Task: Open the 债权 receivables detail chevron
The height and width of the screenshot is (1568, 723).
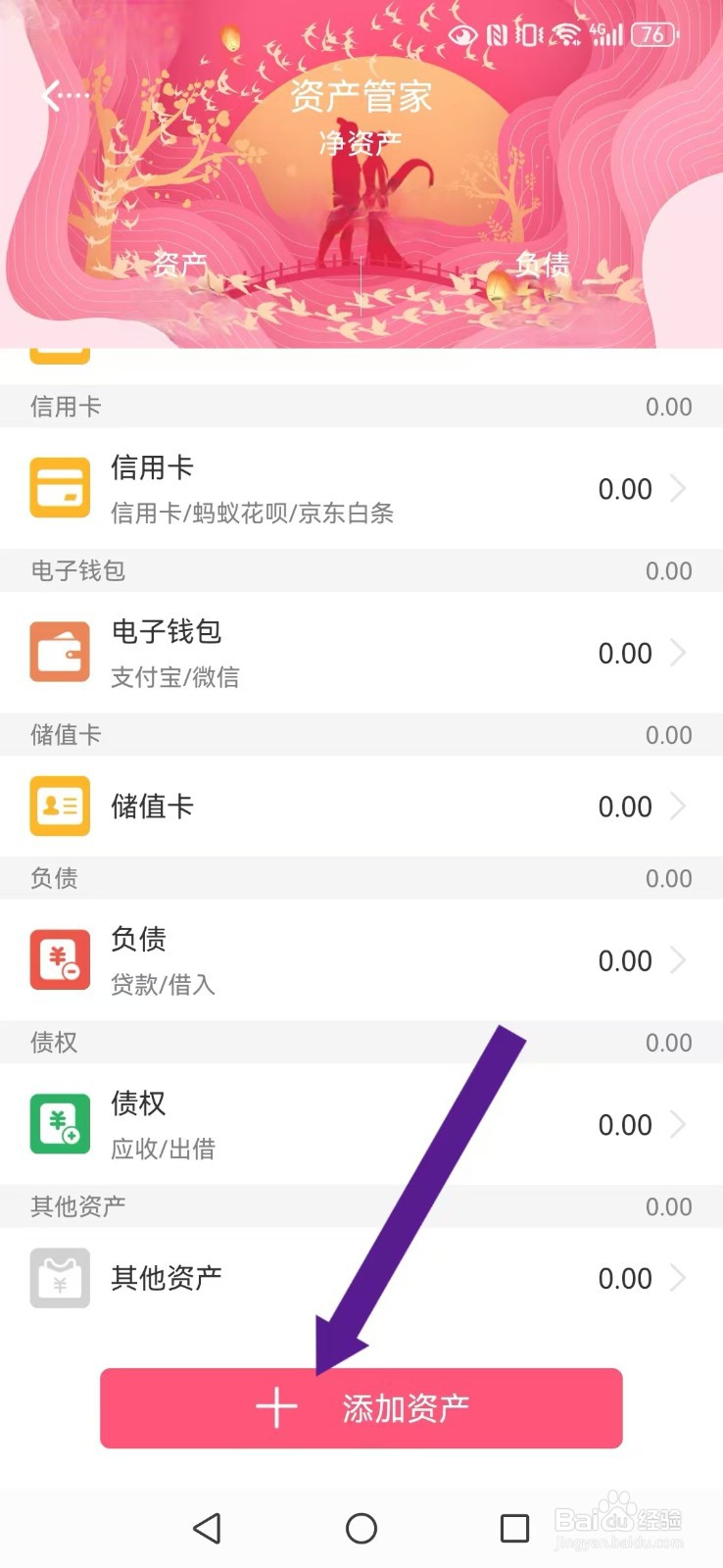Action: pos(680,1124)
